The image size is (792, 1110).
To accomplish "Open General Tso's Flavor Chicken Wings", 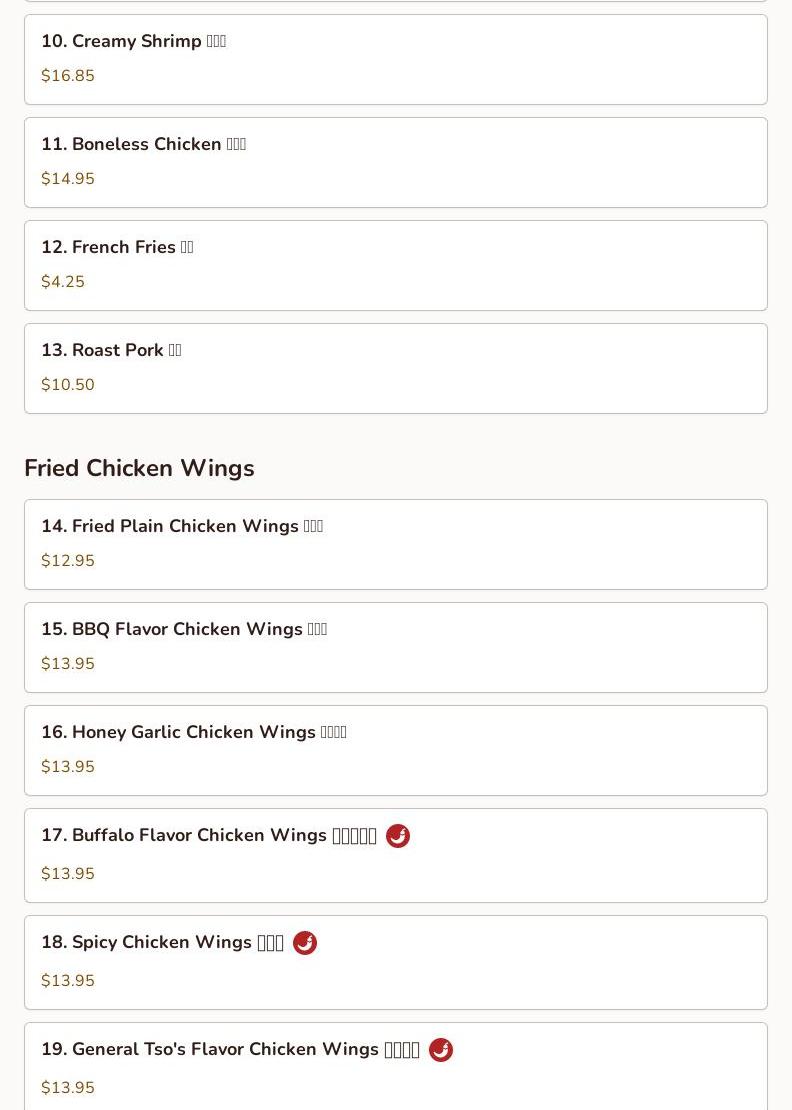I will [395, 1066].
